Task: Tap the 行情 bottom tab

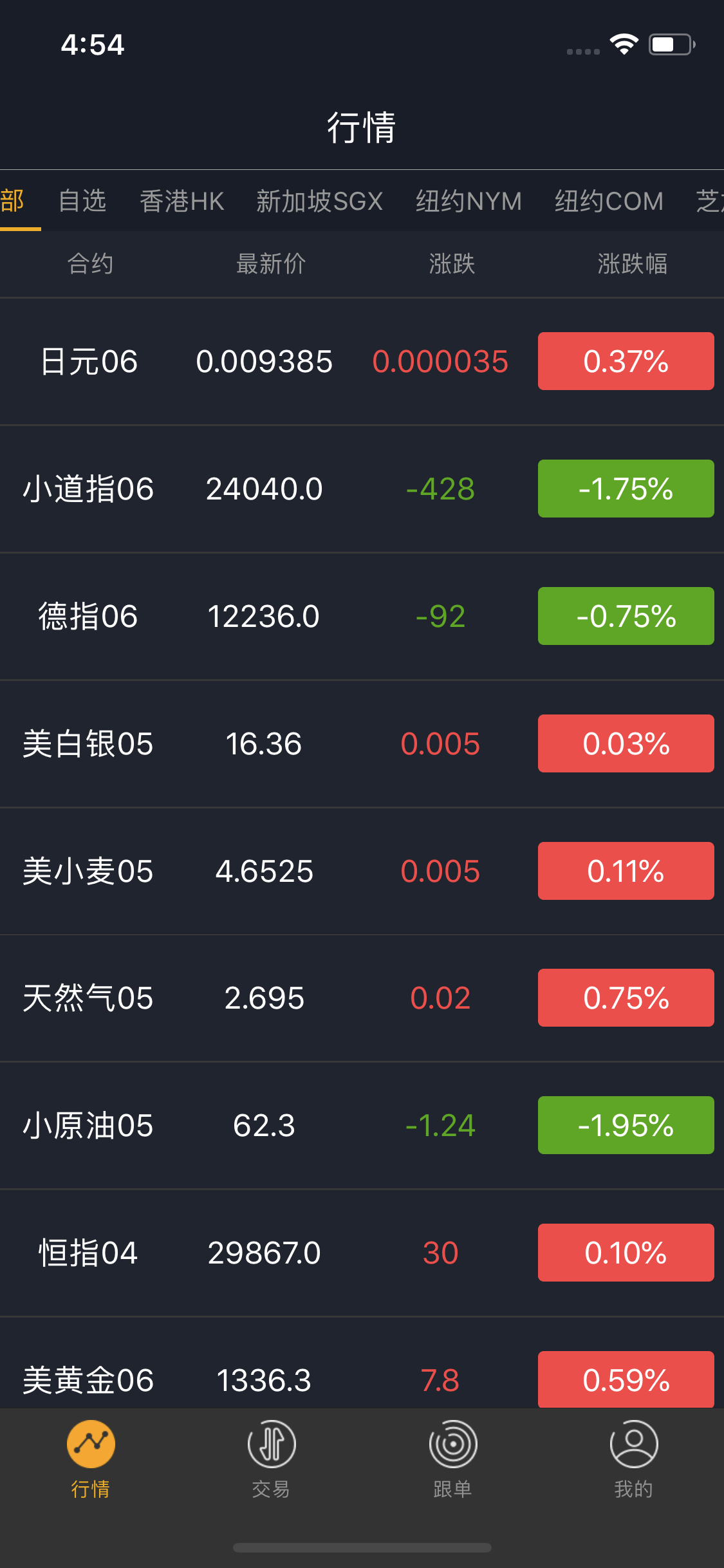Action: pyautogui.click(x=91, y=1459)
